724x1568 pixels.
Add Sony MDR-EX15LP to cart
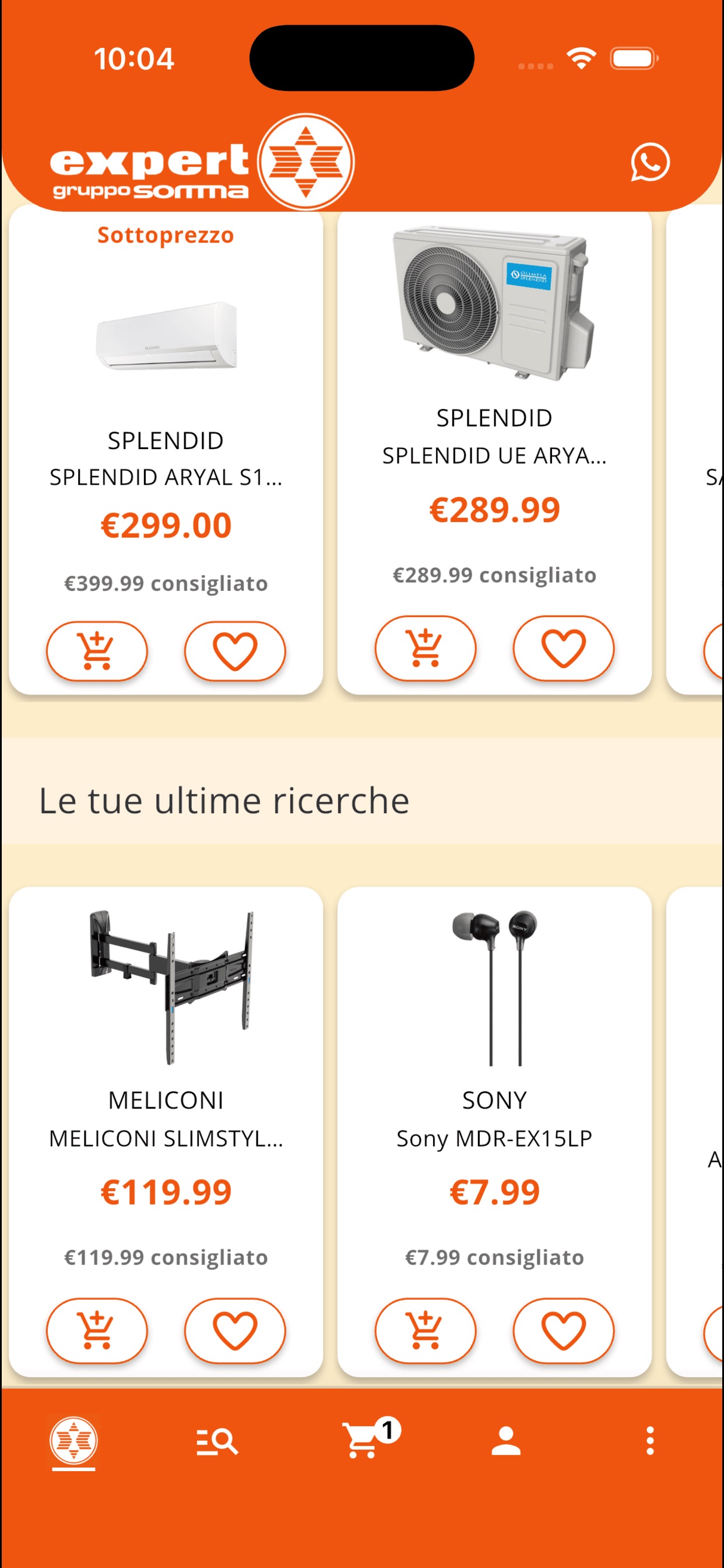[x=426, y=1331]
